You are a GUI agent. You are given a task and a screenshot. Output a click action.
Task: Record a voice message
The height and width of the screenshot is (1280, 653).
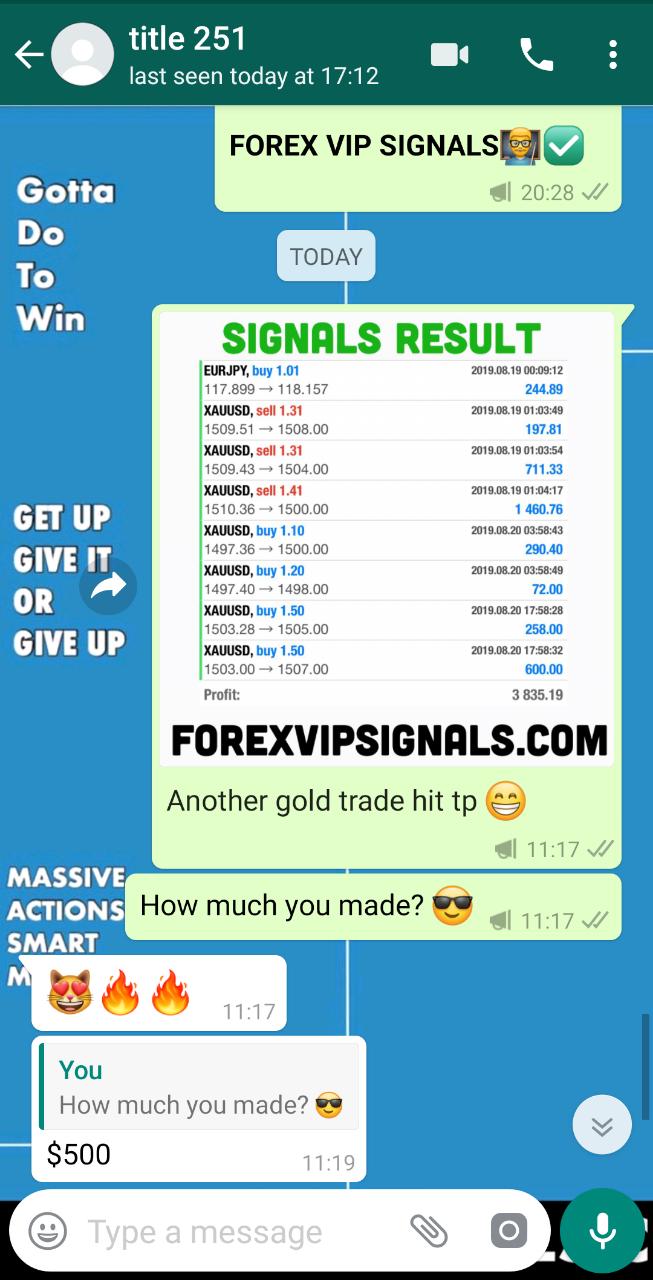click(x=602, y=1231)
